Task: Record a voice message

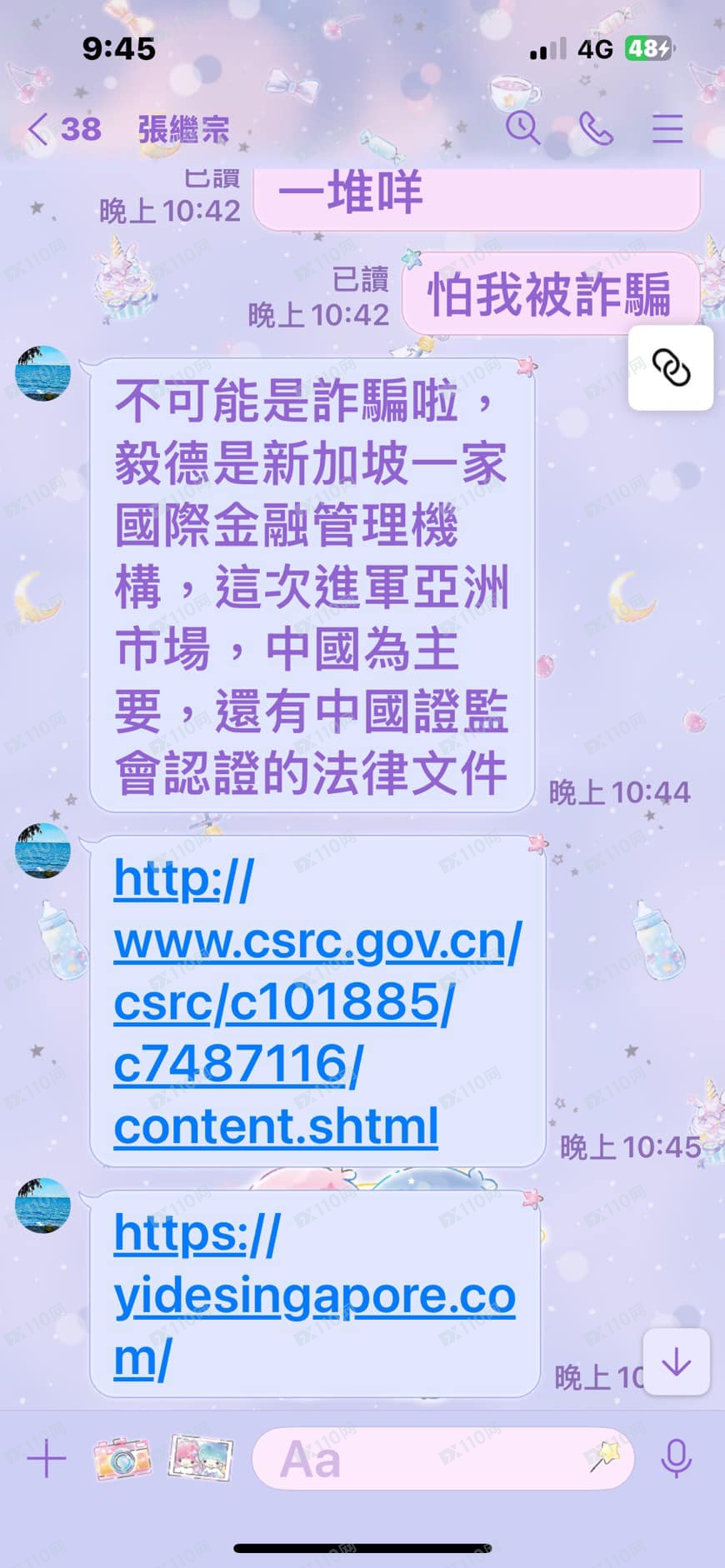Action: click(676, 1459)
